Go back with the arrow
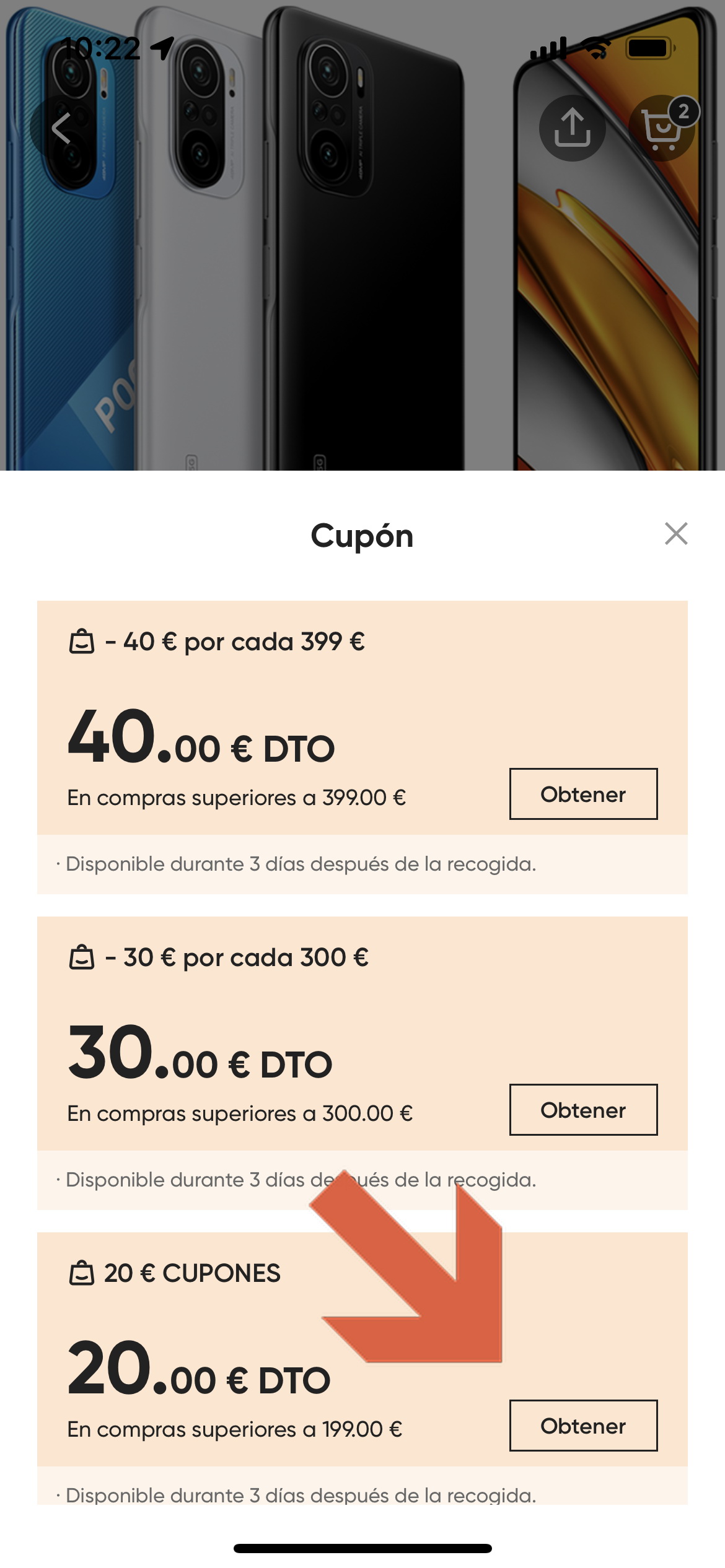 [x=62, y=128]
